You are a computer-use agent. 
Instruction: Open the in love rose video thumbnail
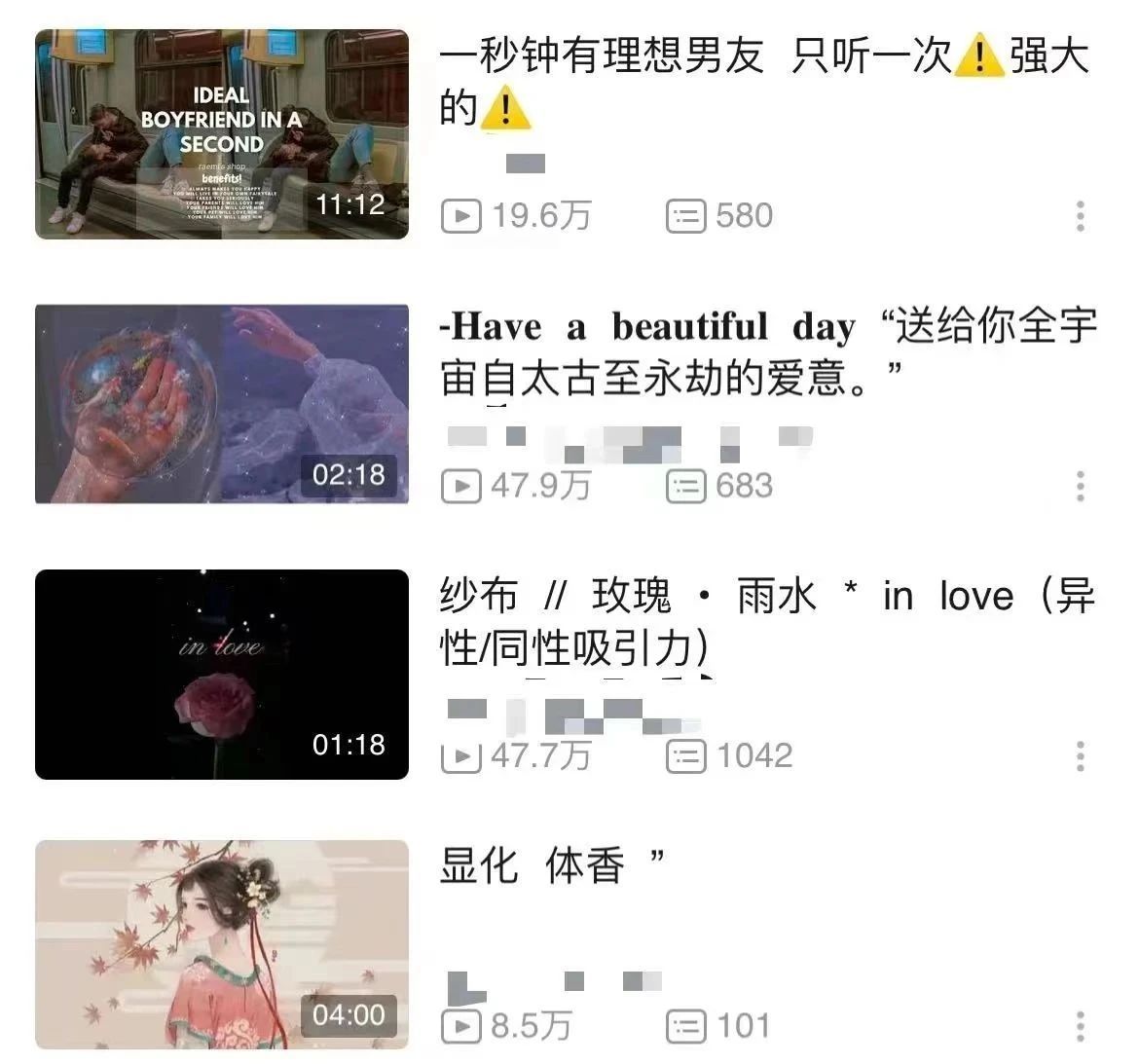(222, 674)
